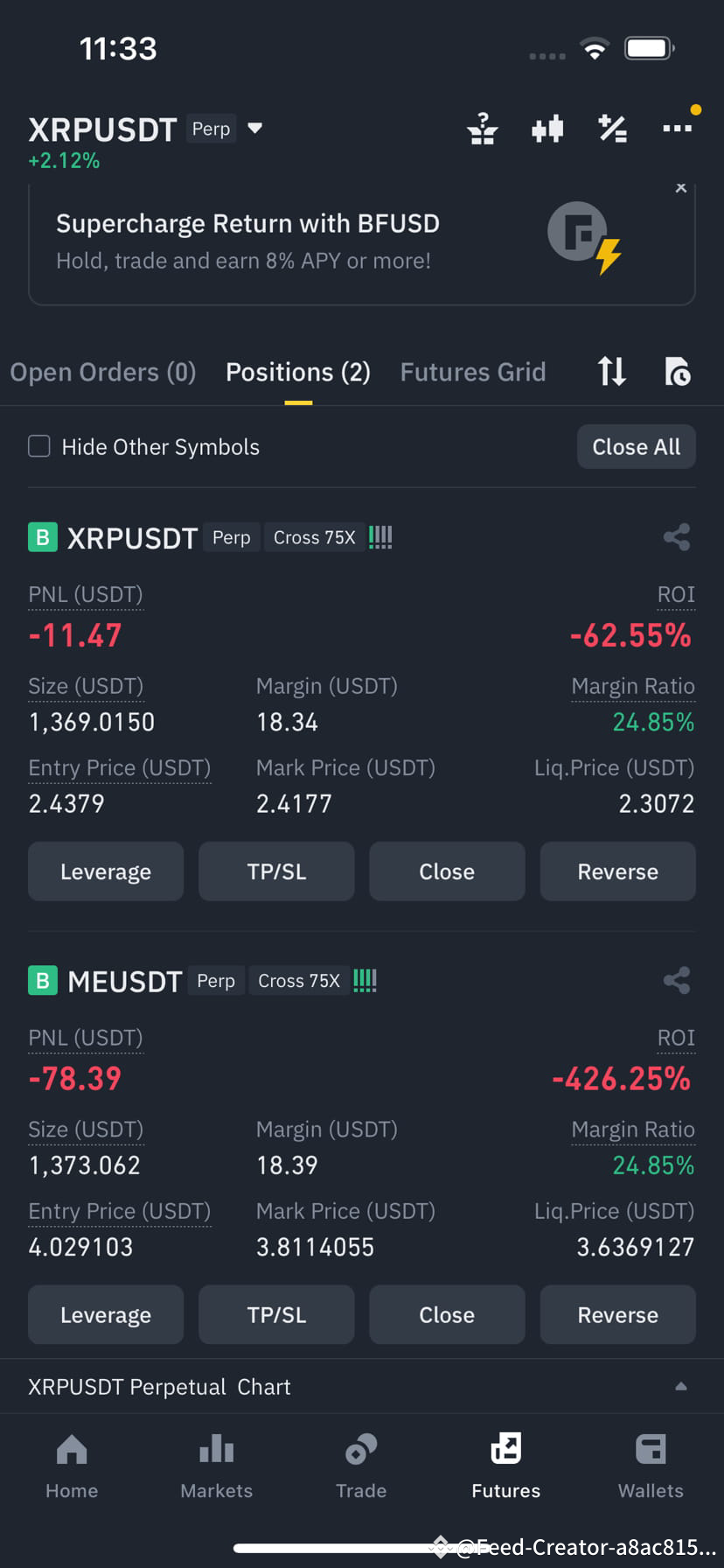Share the XRPUSDT position
This screenshot has height=1568, width=724.
677,536
